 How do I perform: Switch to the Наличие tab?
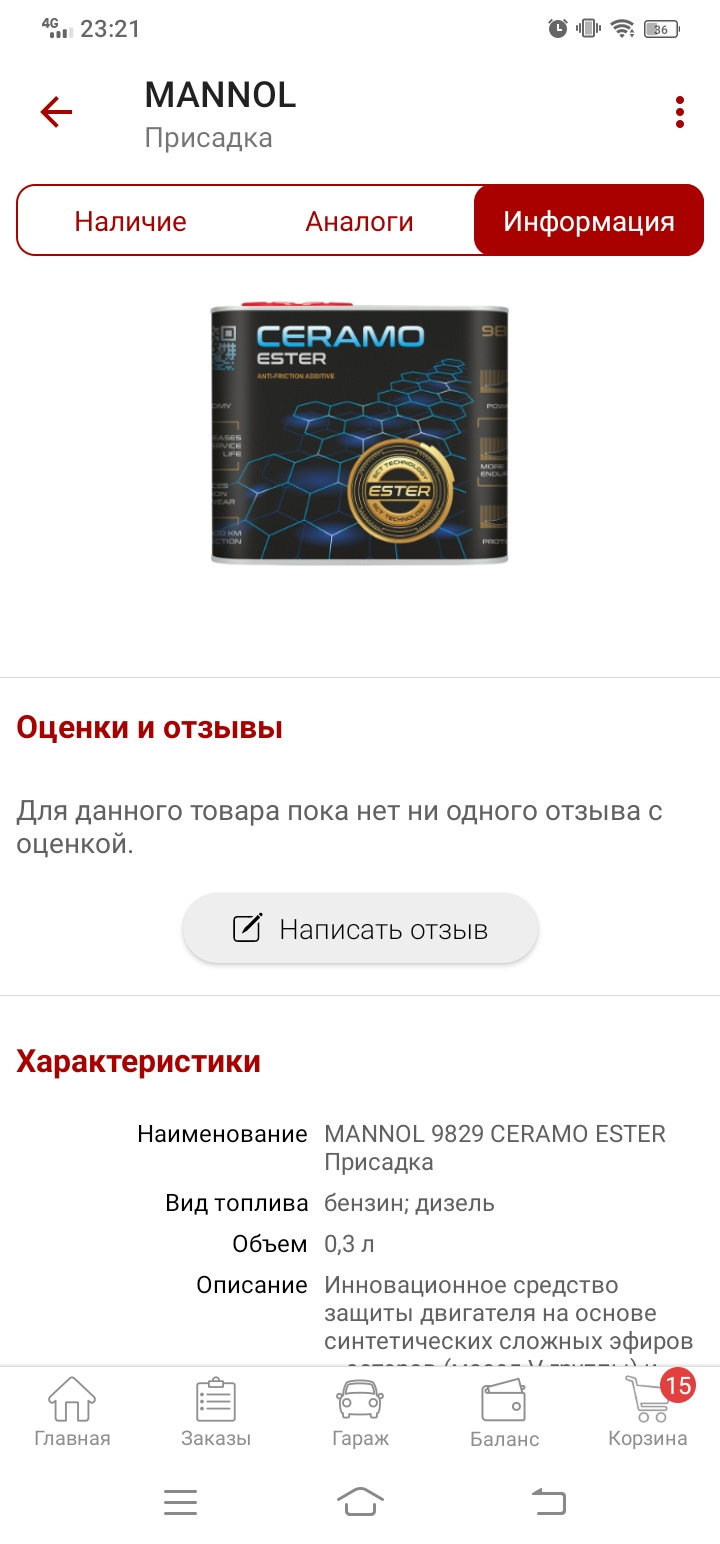[130, 221]
